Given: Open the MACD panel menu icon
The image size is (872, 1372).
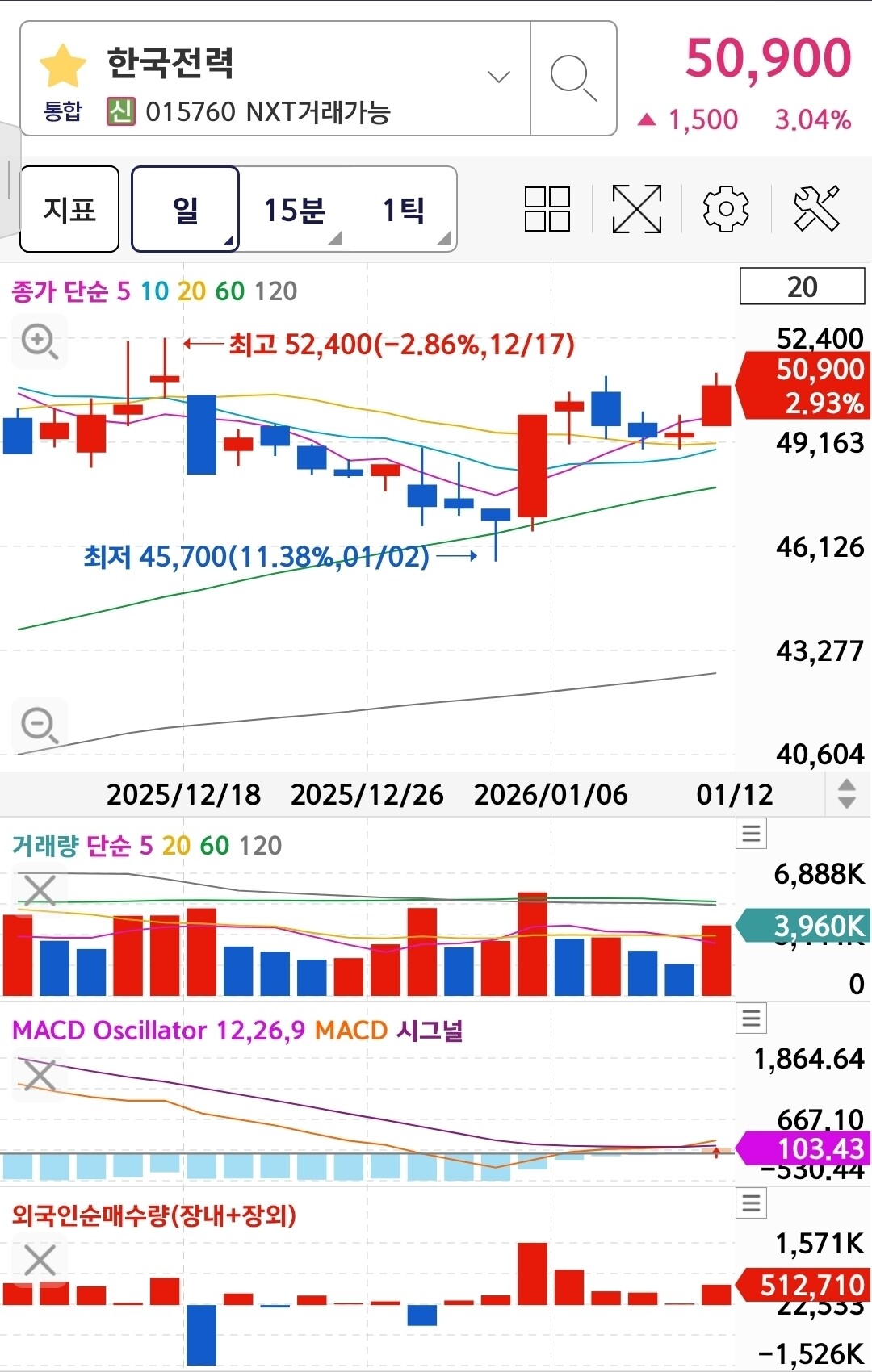Looking at the screenshot, I should click(x=751, y=1019).
